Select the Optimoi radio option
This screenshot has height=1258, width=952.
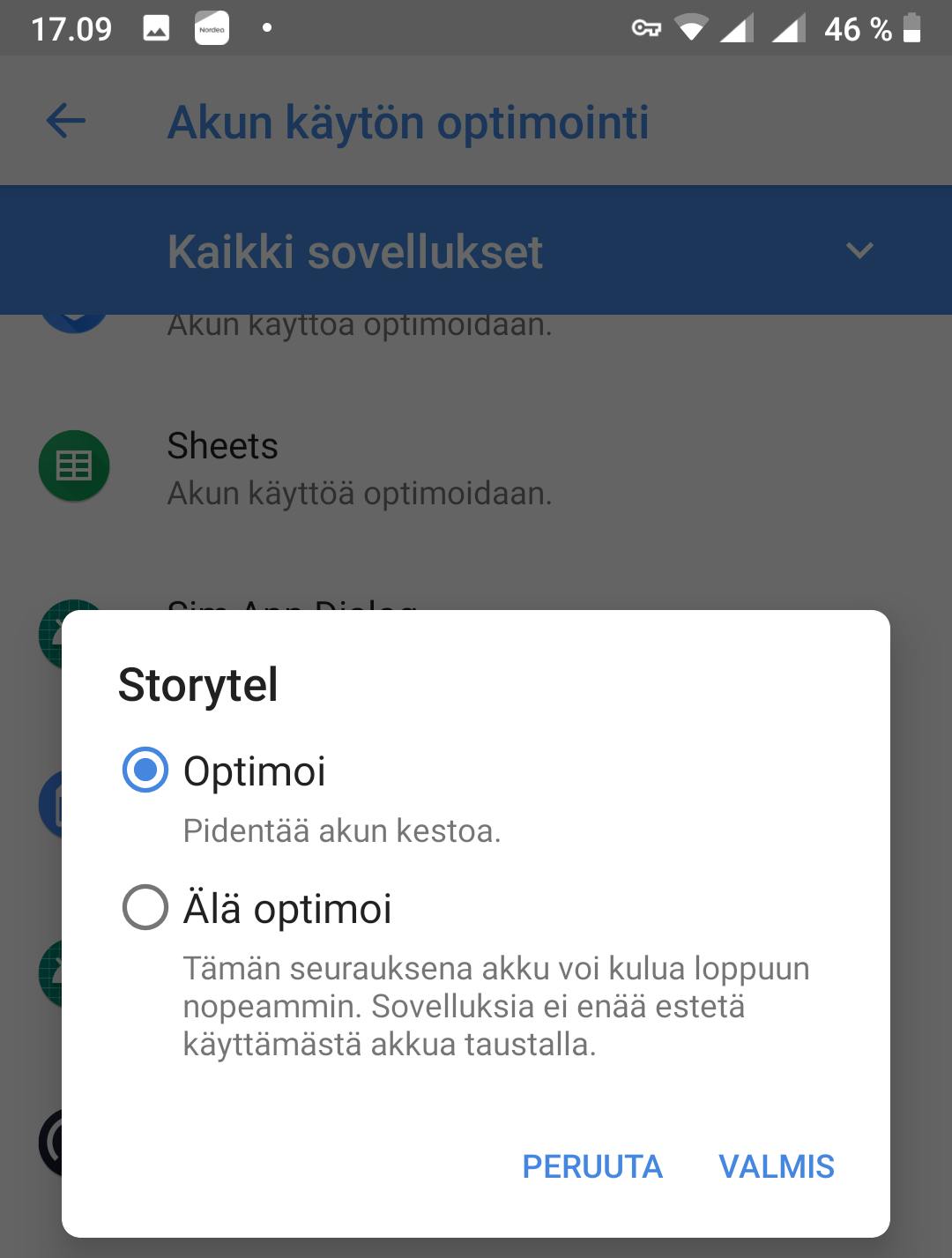coord(145,770)
